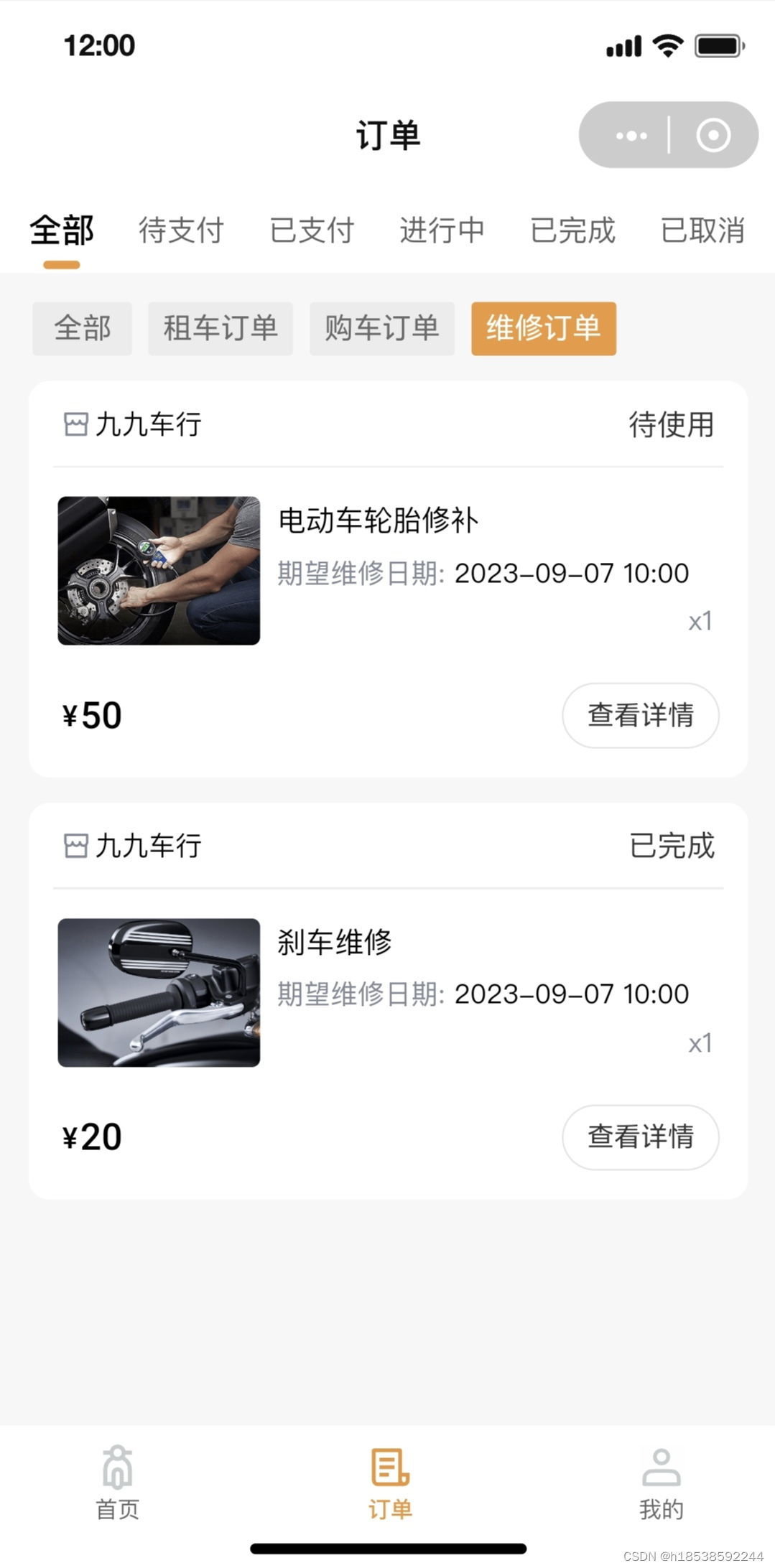775x1568 pixels.
Task: Switch to the 已支付 tab
Action: pos(312,230)
